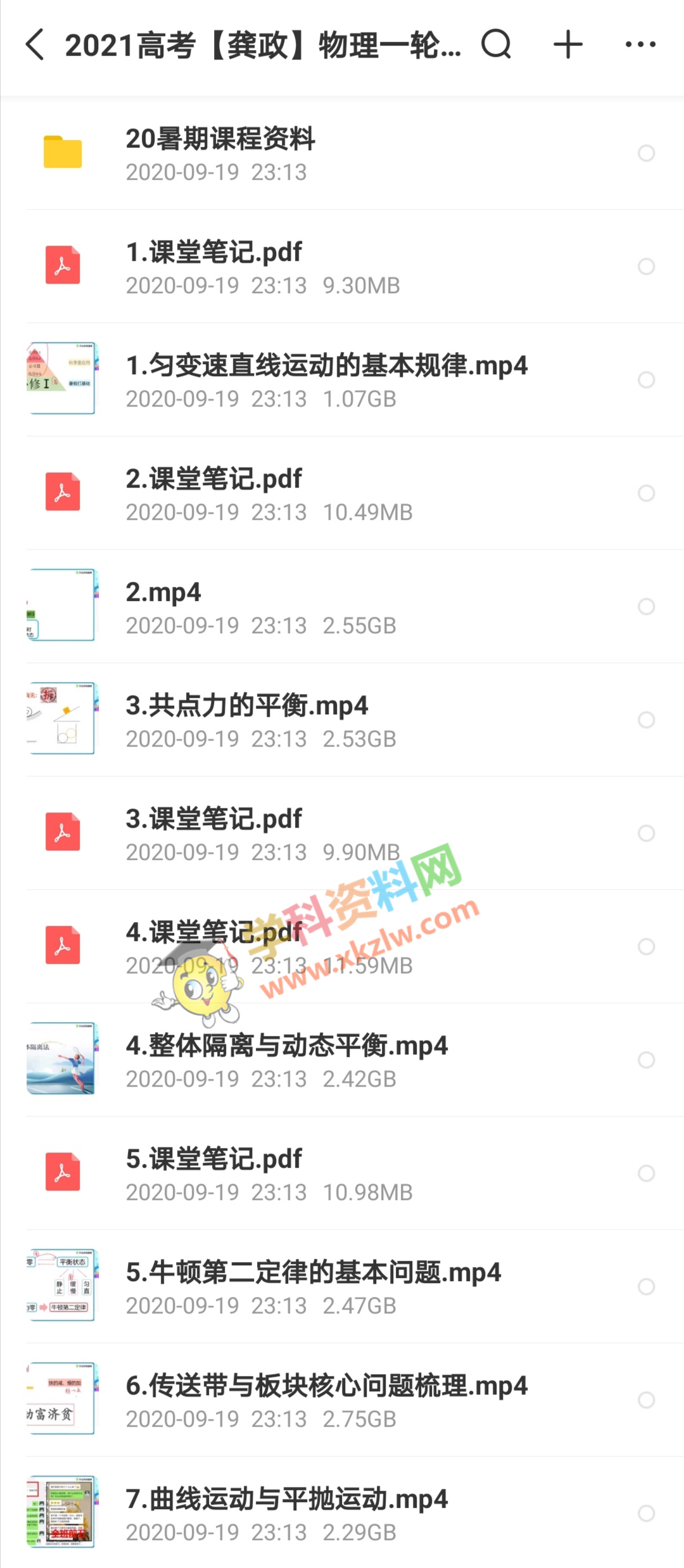Select the checkbox for 2.mp4
This screenshot has height=1568, width=684.
646,607
